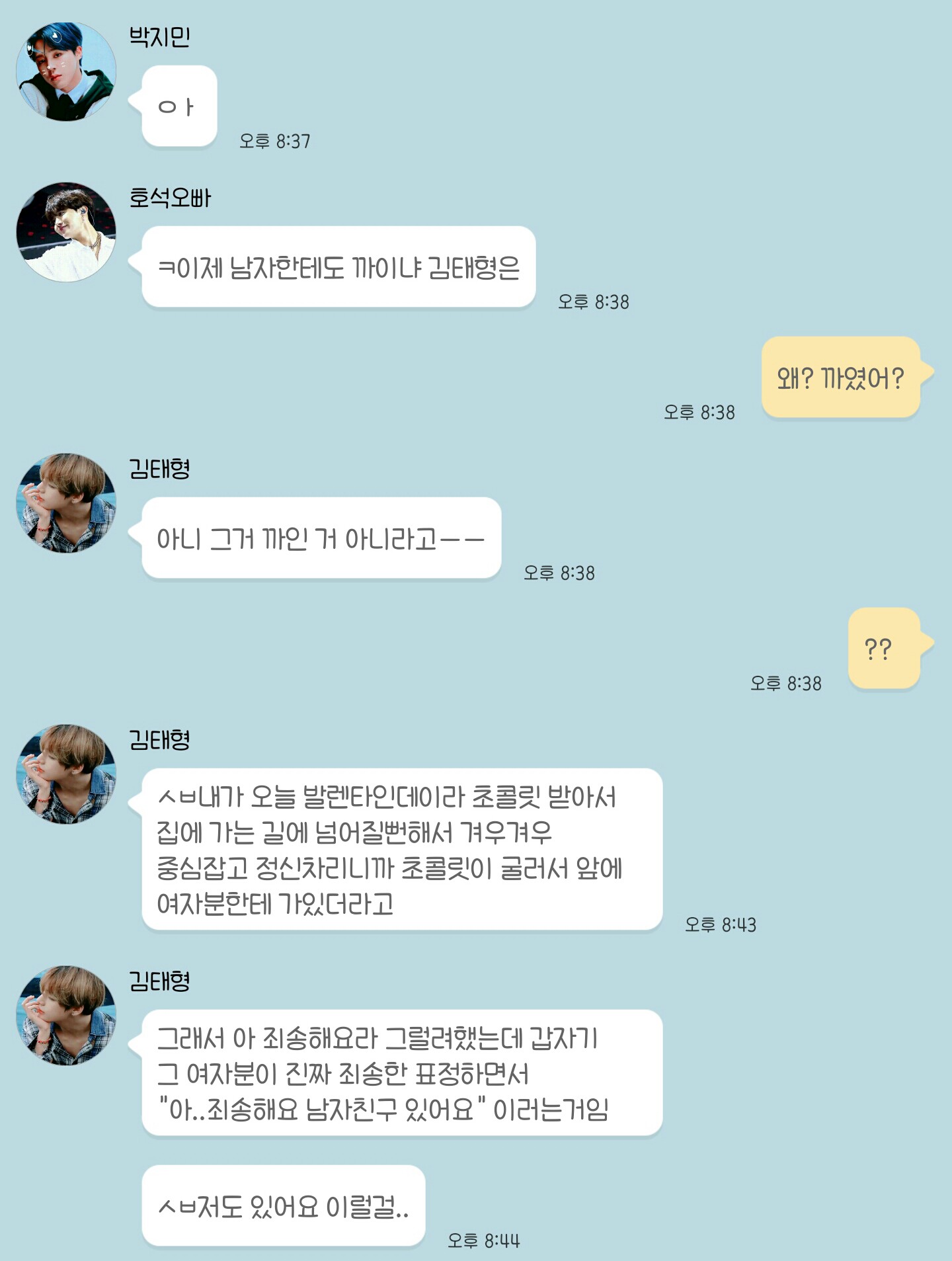The image size is (952, 1261).
Task: Open 박지민's profile picture
Action: [66, 71]
